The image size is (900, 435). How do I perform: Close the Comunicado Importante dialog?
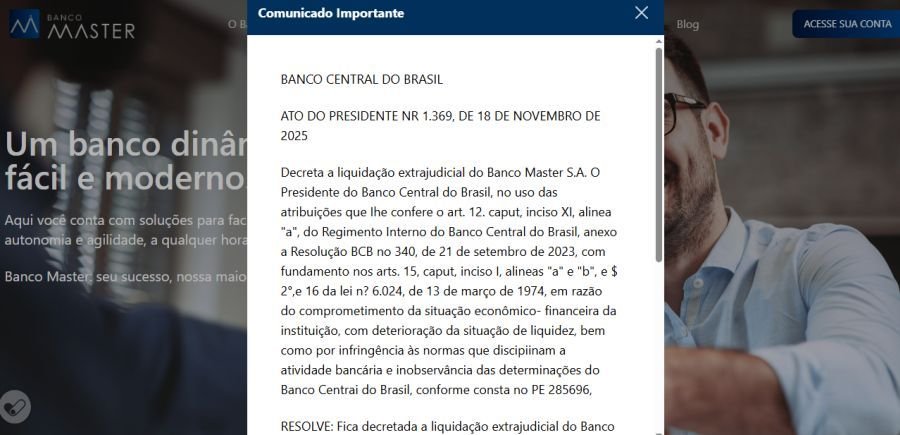(x=641, y=13)
